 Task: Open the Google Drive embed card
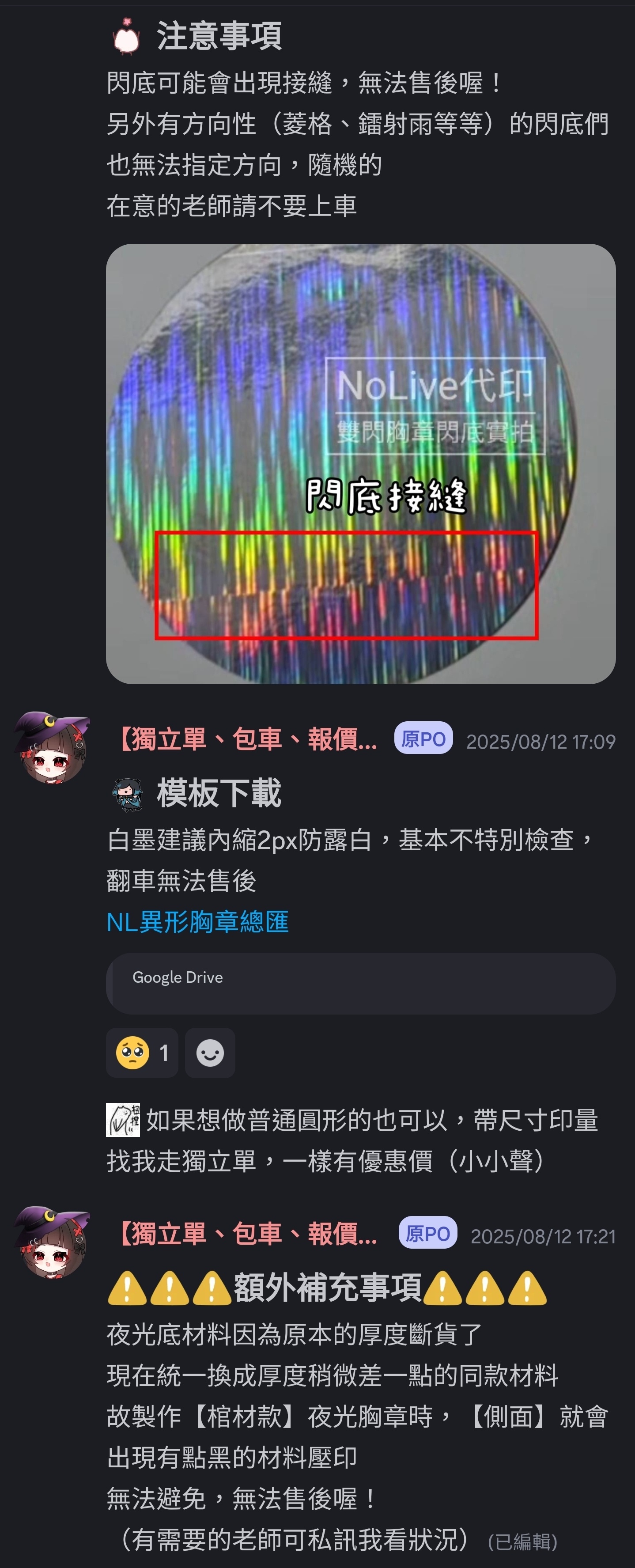tap(360, 983)
